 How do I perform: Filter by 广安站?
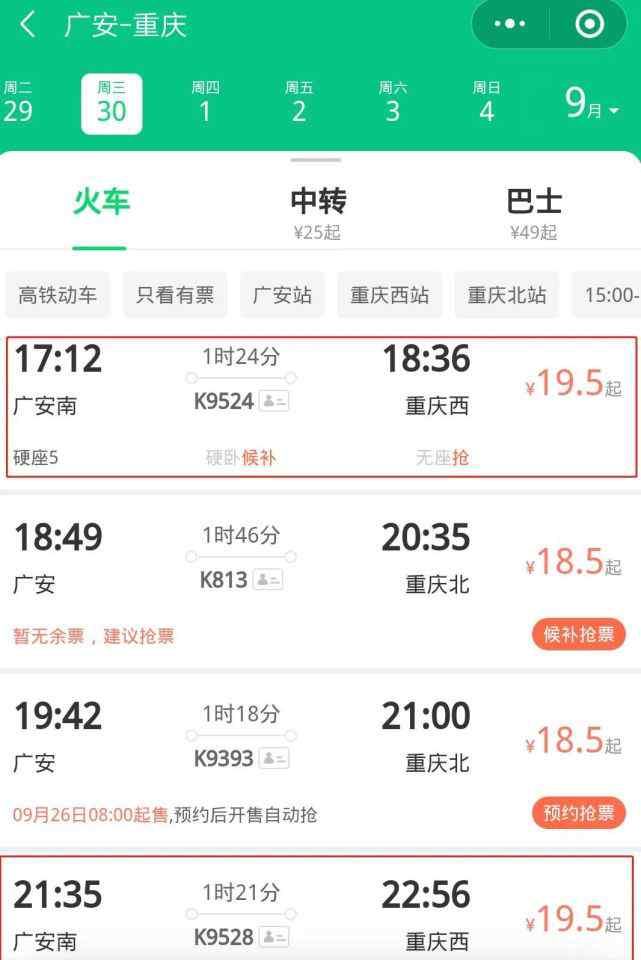tap(282, 295)
